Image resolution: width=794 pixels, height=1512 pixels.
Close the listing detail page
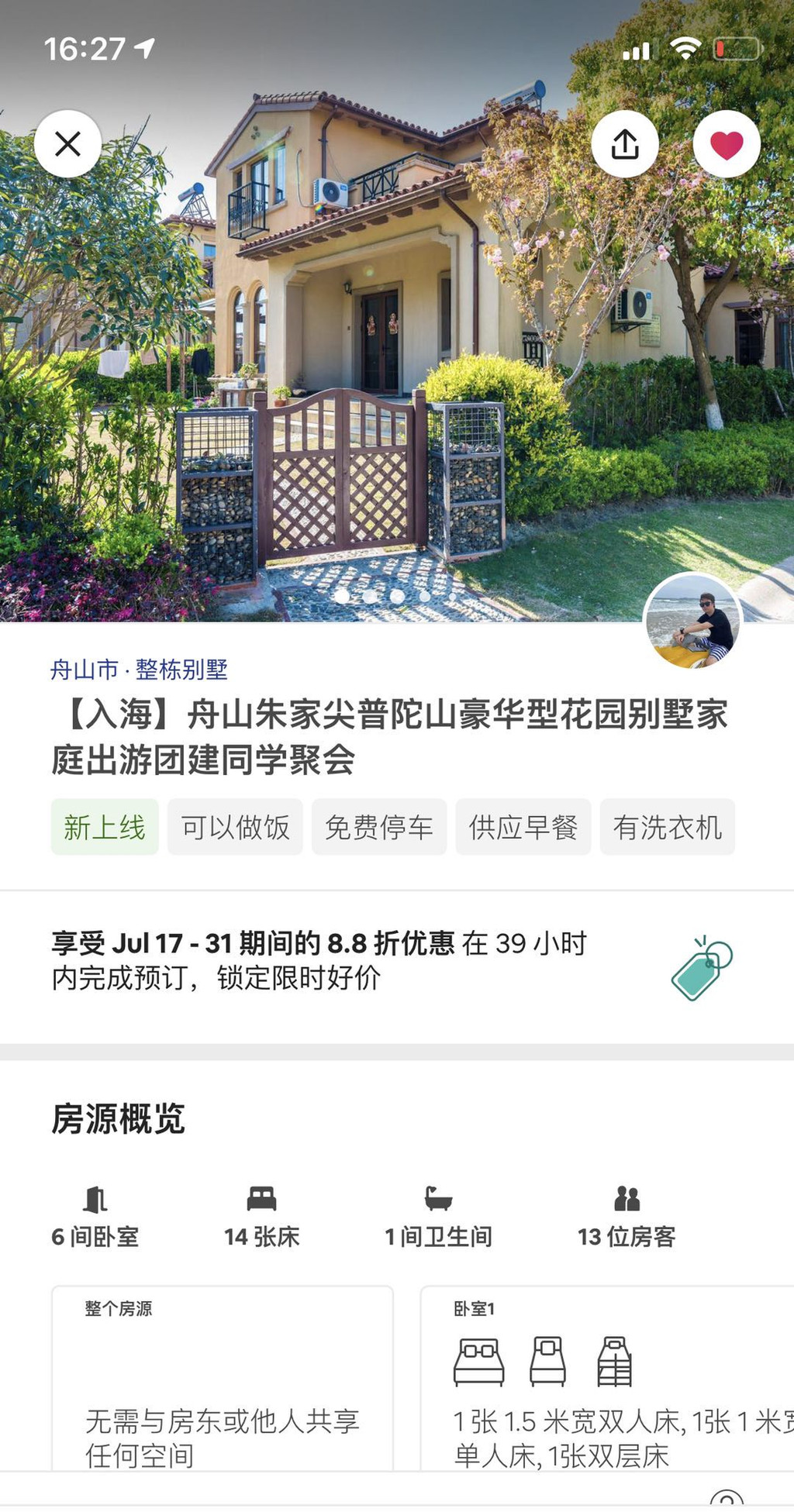coord(68,144)
